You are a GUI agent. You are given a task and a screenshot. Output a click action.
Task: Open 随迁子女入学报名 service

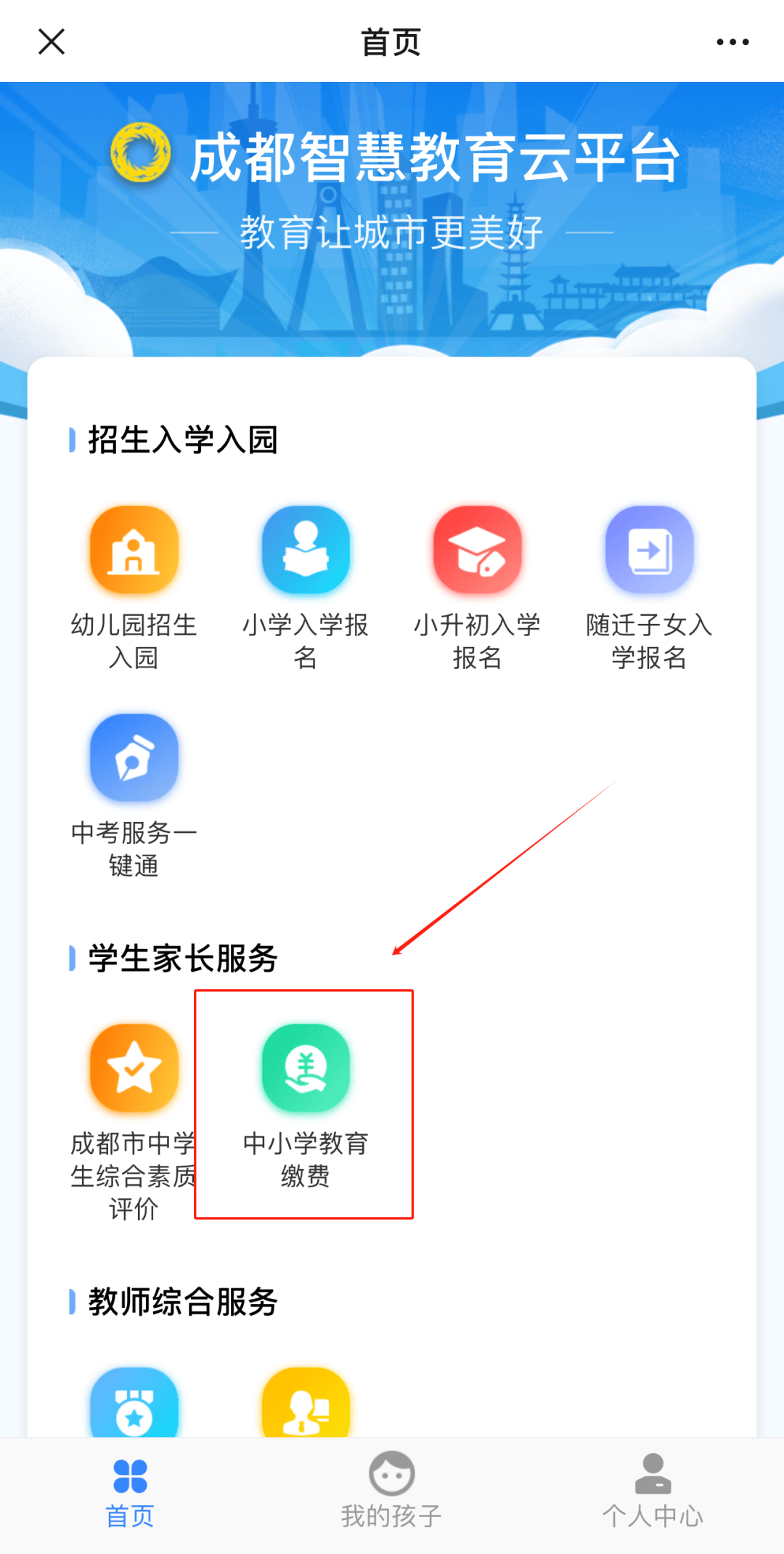click(x=649, y=550)
